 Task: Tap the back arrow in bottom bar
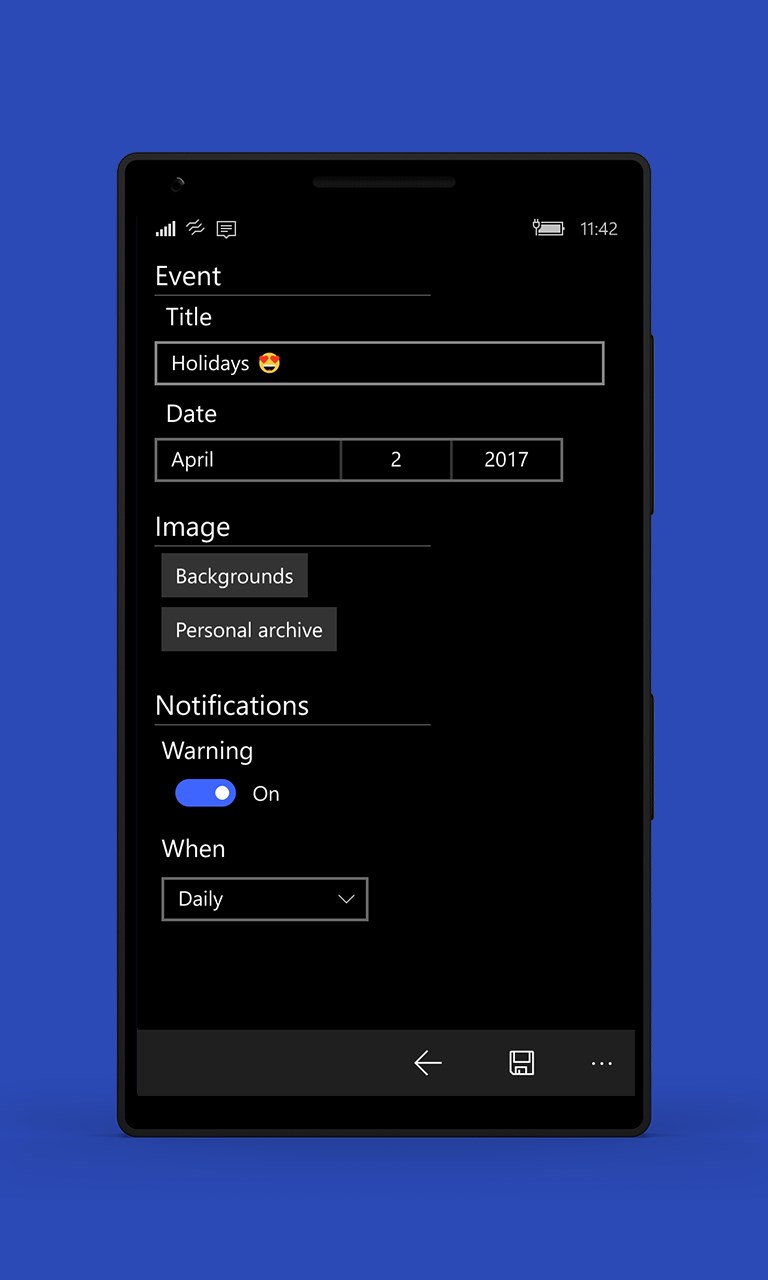(428, 1063)
